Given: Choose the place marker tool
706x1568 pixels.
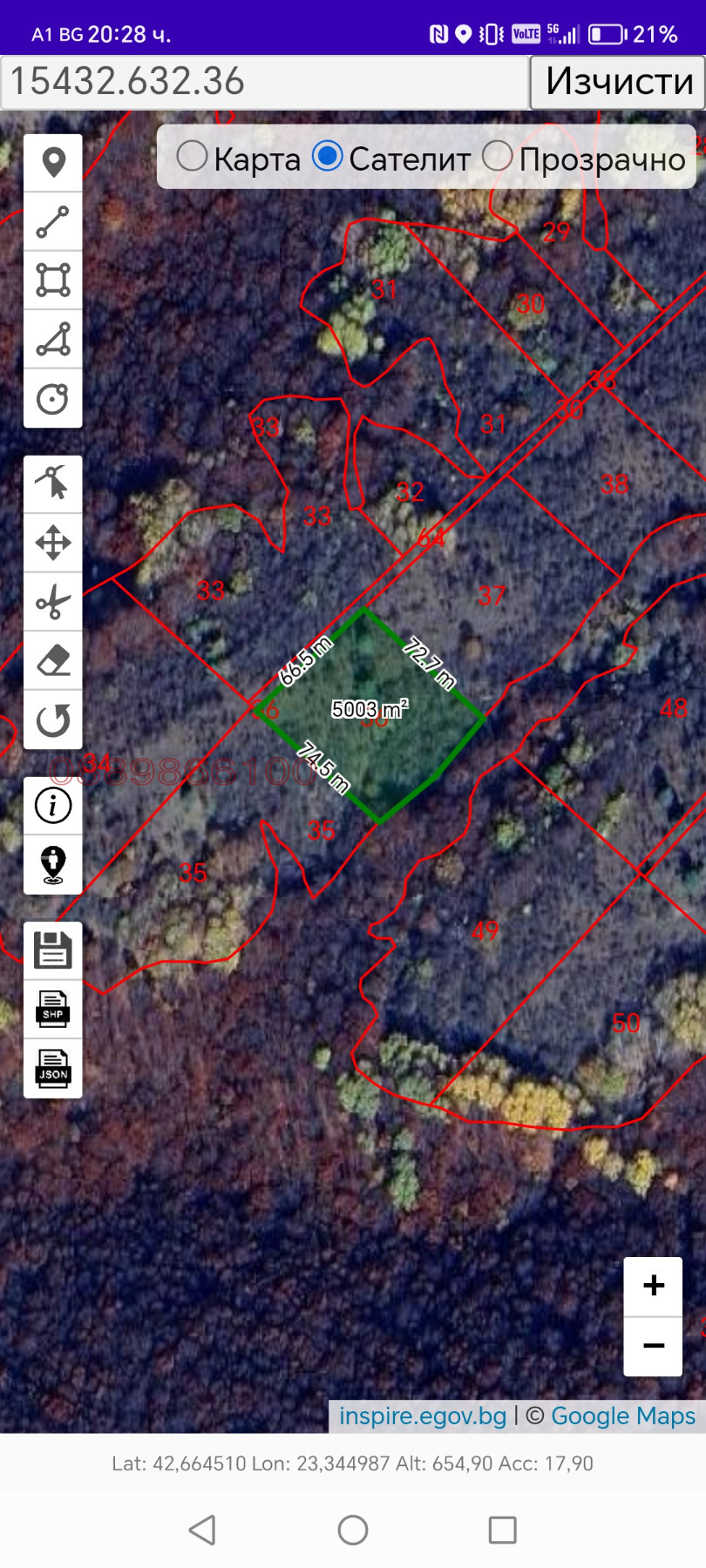Looking at the screenshot, I should (53, 162).
